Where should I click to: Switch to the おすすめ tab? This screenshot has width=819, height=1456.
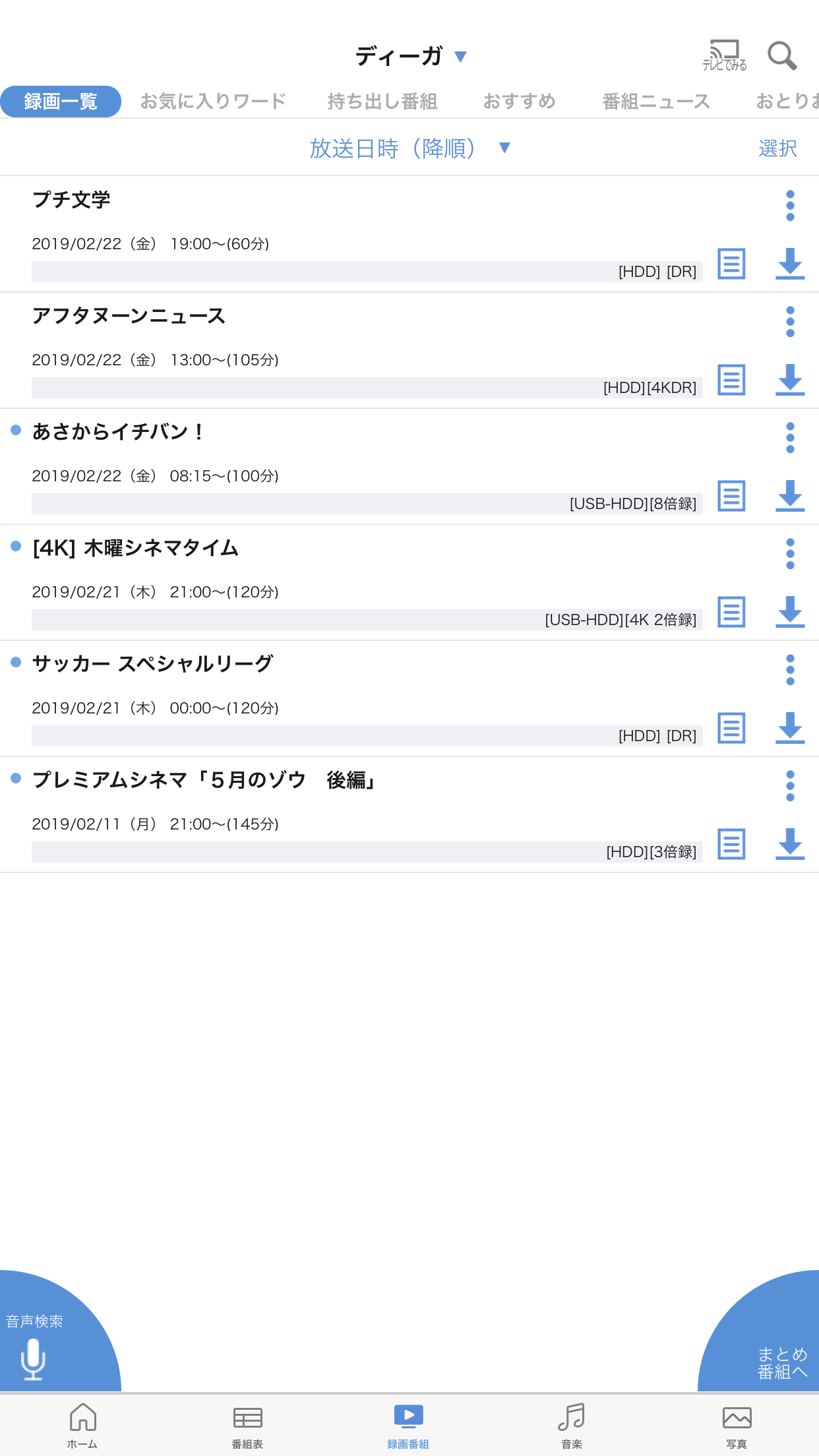pyautogui.click(x=520, y=100)
